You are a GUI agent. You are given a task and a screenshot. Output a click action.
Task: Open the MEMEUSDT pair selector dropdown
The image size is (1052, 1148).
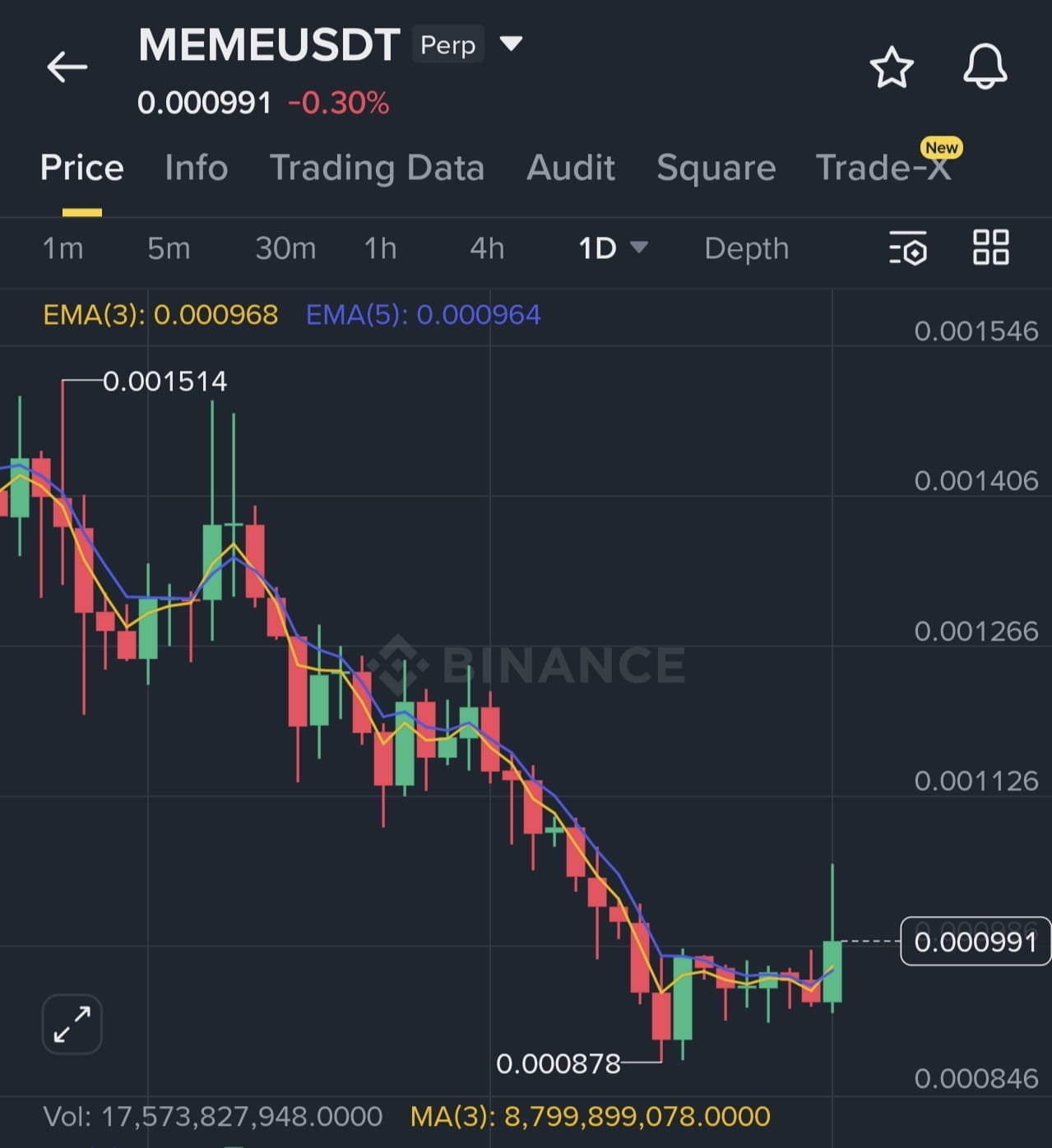(511, 44)
